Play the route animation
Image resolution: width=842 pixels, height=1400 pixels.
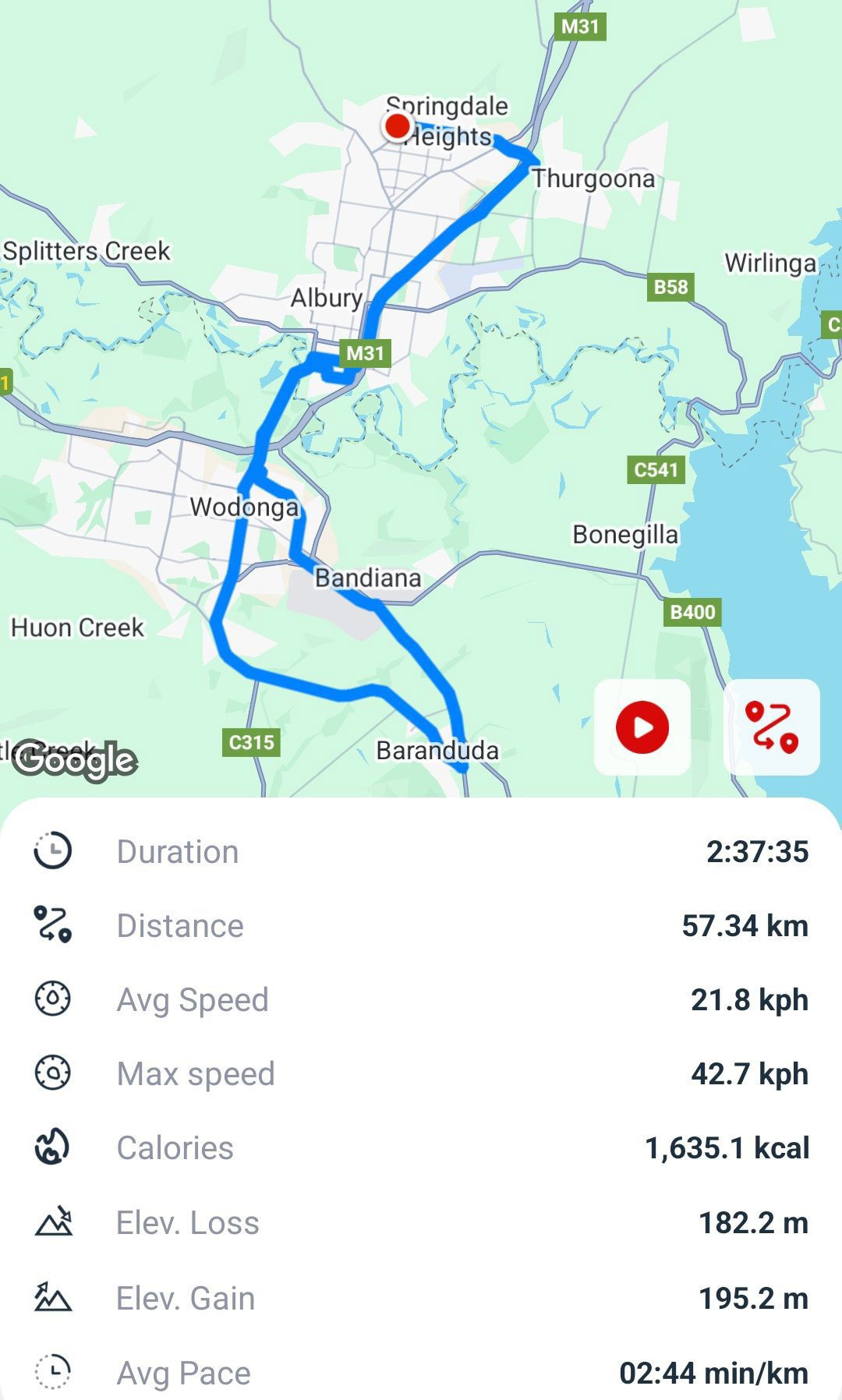[642, 727]
